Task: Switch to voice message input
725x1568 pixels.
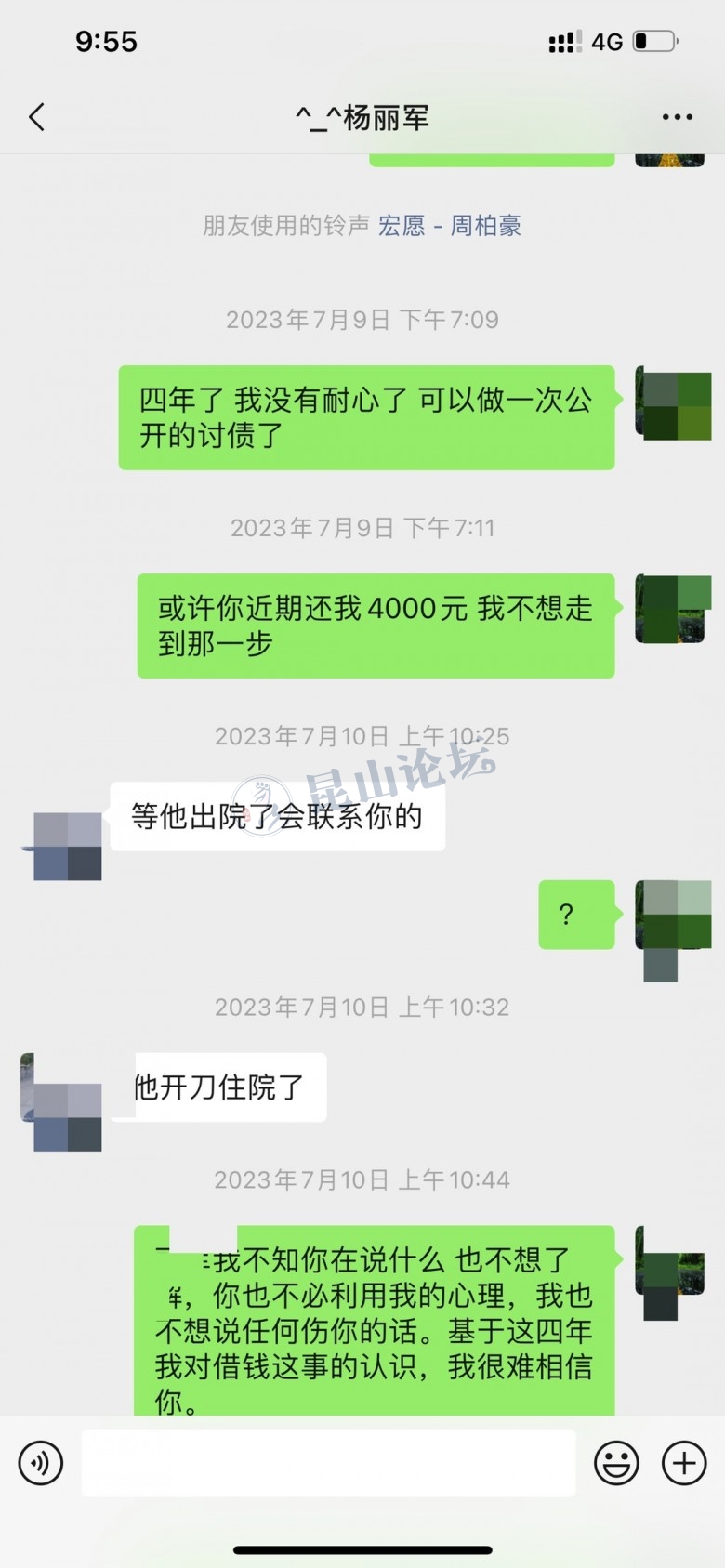Action: 41,1463
